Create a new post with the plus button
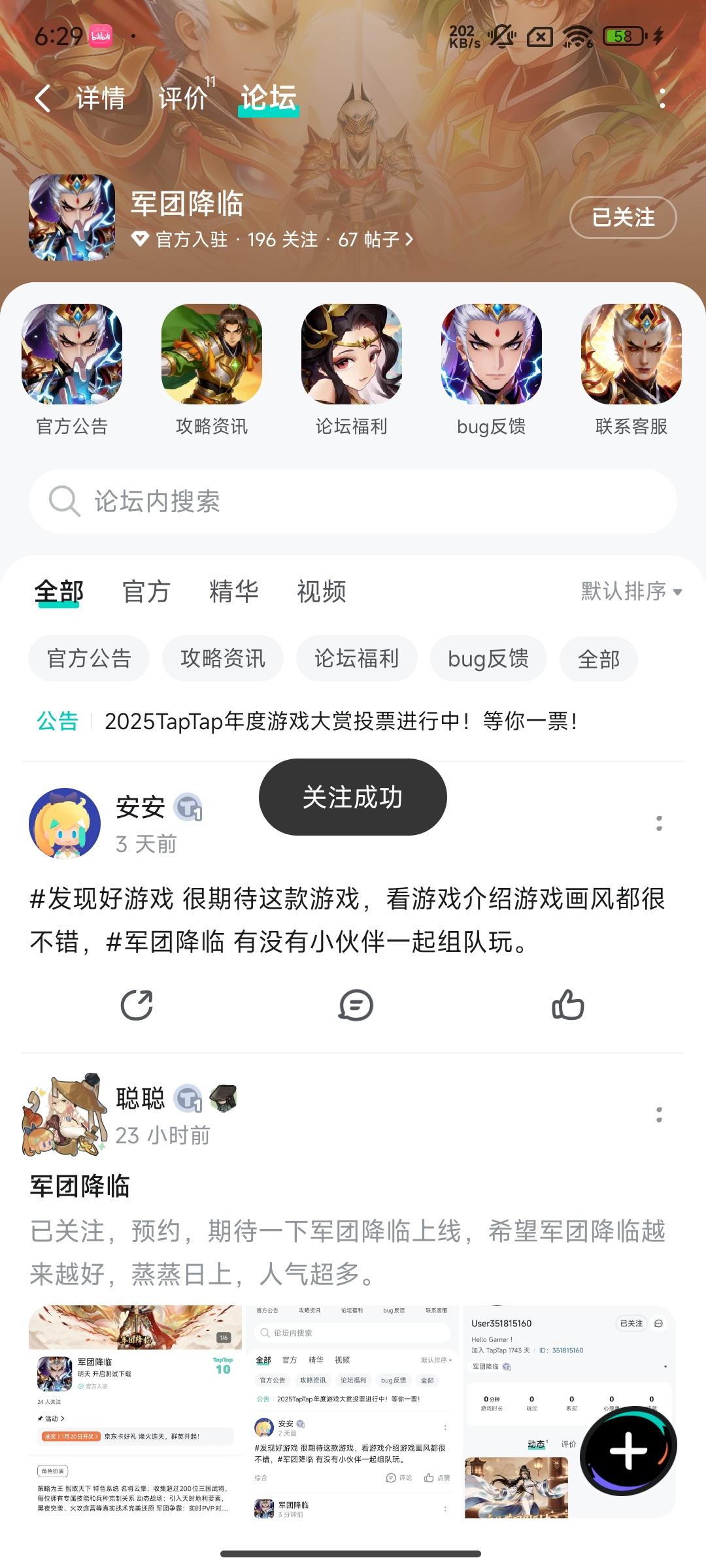The width and height of the screenshot is (706, 1568). pos(628,1451)
